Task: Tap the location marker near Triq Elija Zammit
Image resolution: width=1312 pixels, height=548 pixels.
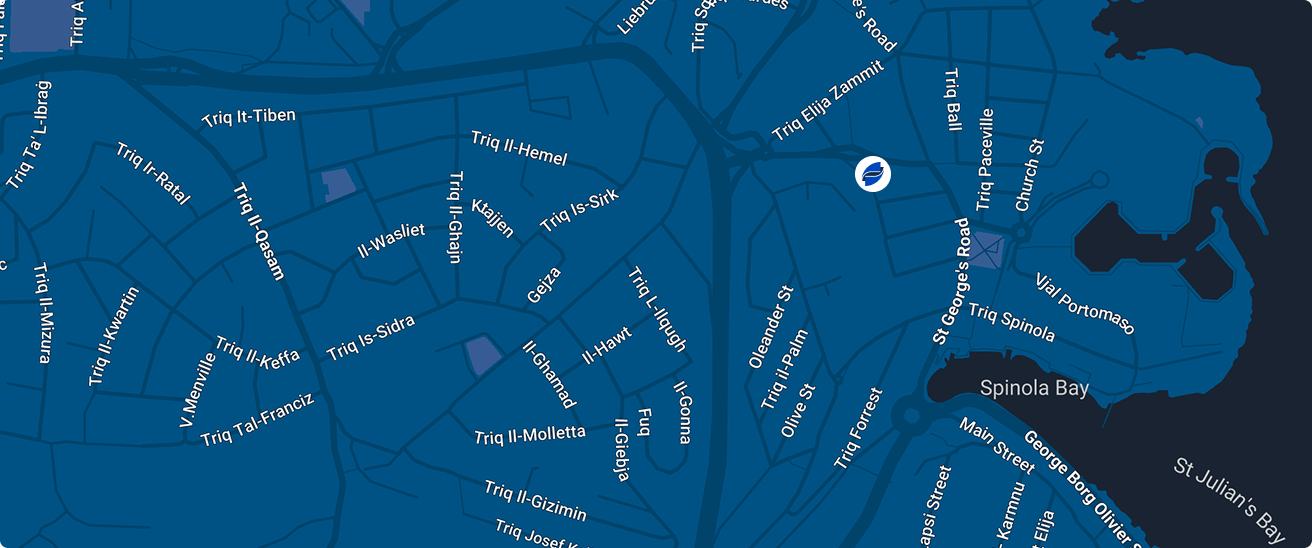Action: (873, 174)
